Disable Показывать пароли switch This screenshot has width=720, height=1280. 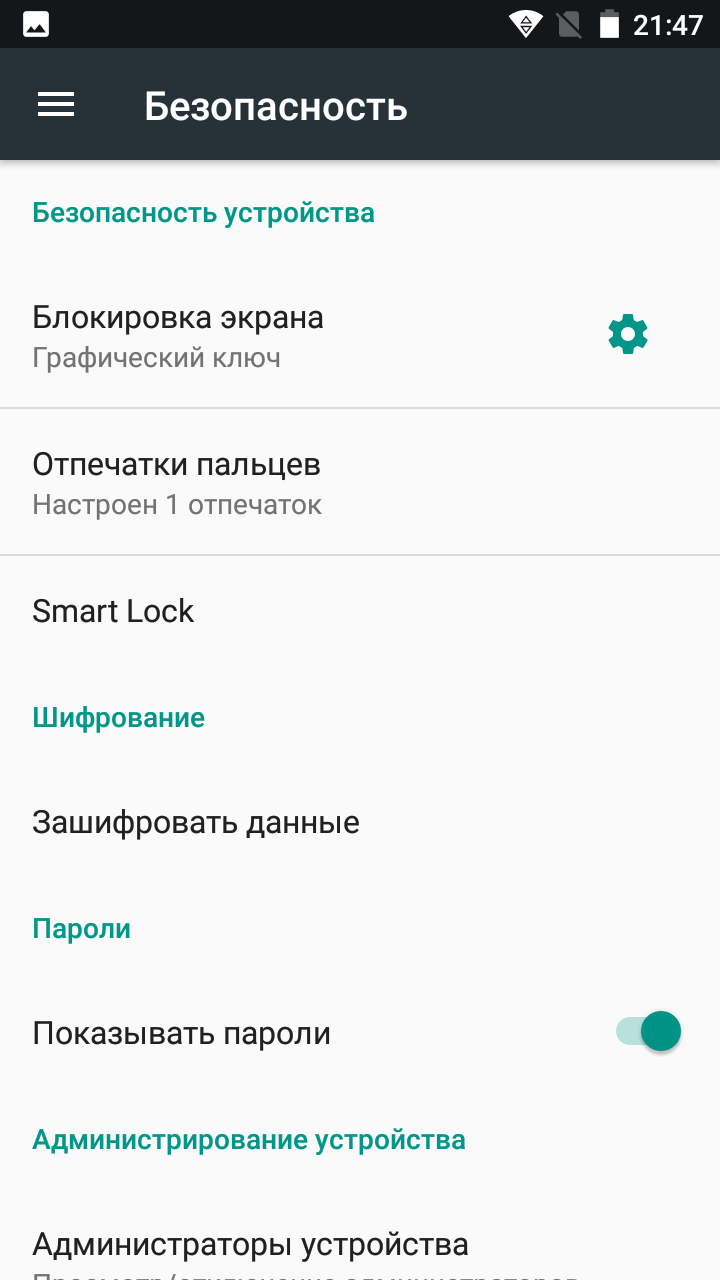tap(648, 1032)
